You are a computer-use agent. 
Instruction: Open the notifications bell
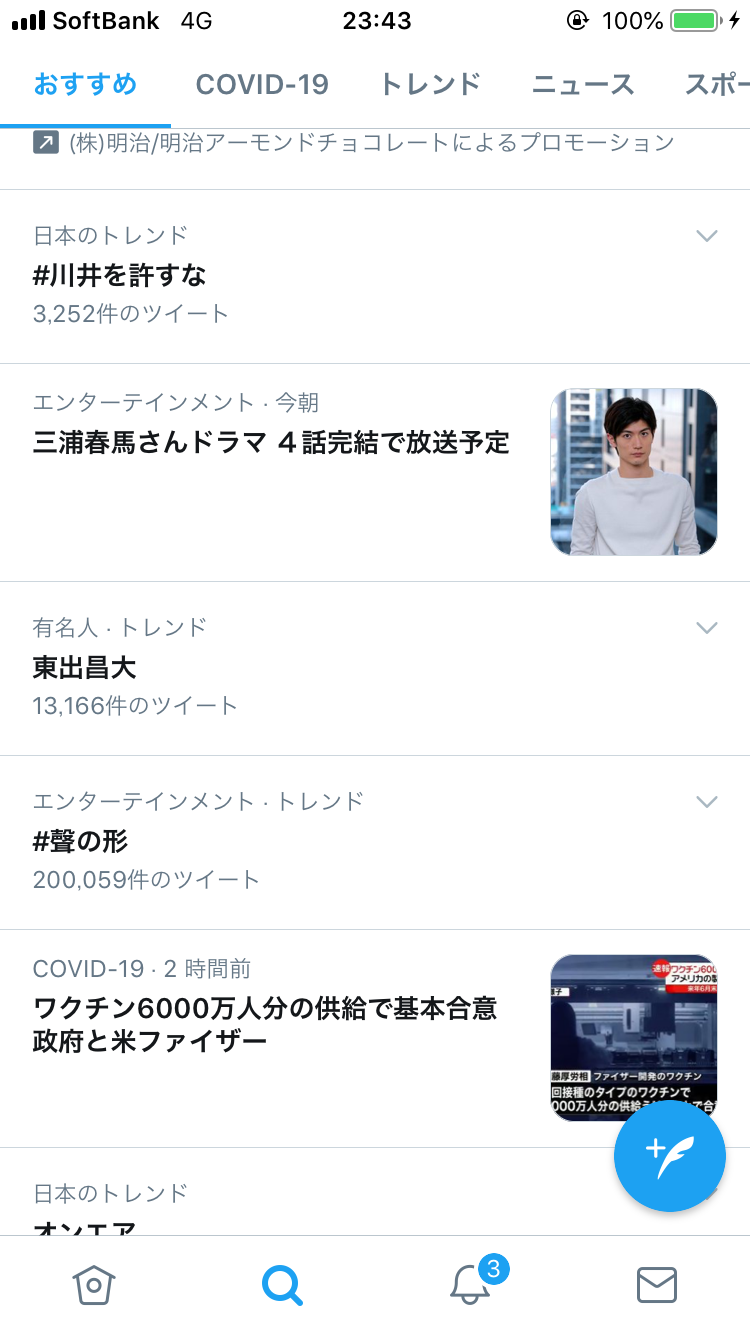[470, 1284]
